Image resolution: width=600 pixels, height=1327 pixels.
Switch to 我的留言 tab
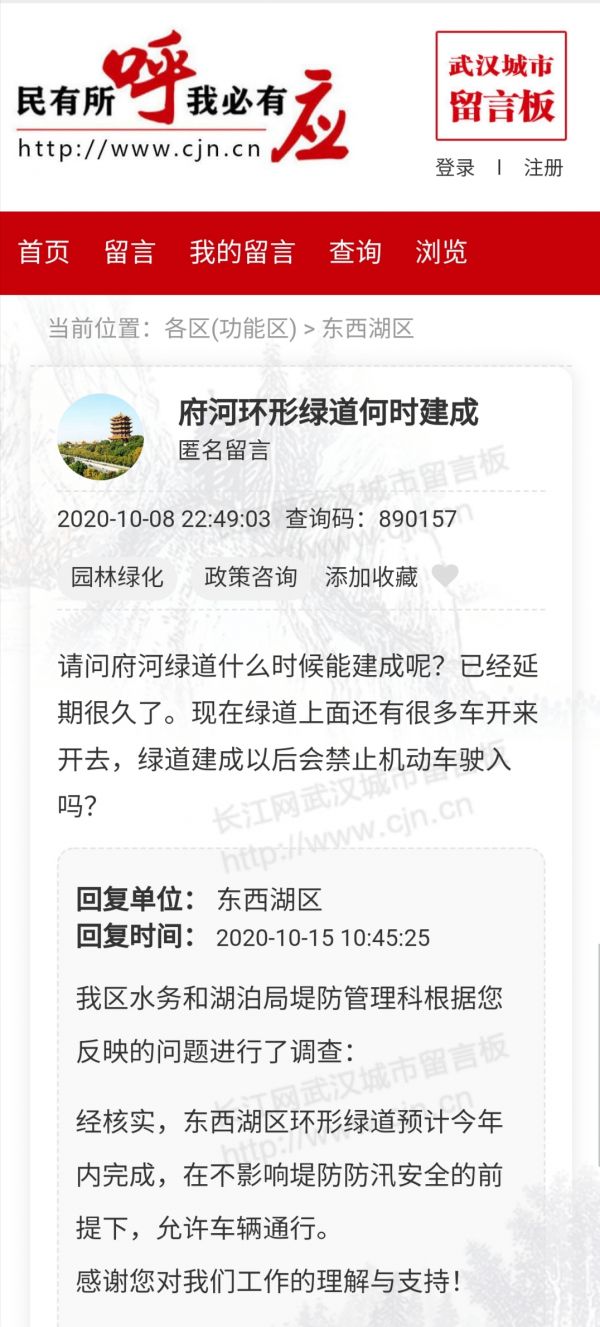(242, 252)
